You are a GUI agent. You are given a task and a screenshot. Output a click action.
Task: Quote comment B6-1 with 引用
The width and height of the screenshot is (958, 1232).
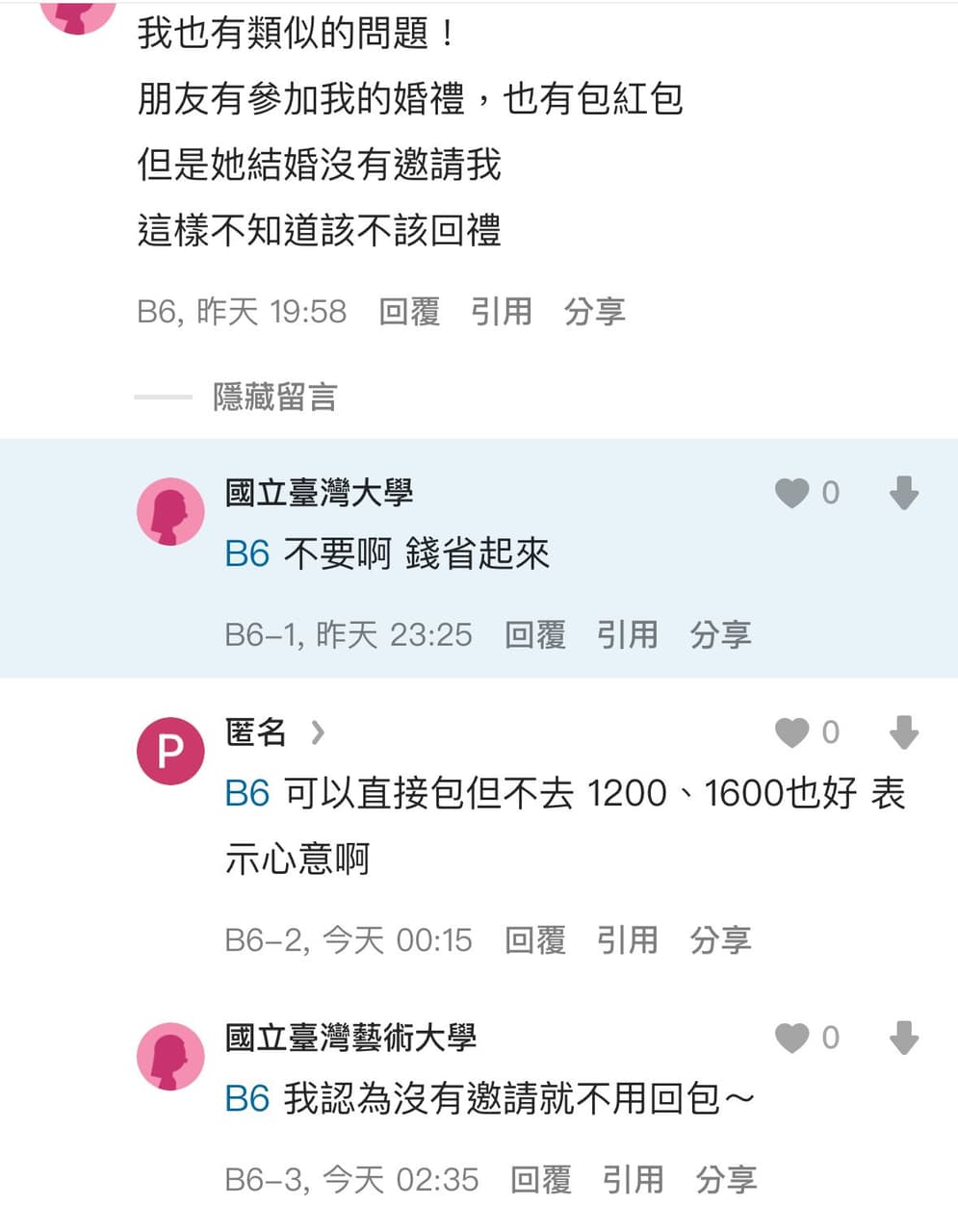(x=628, y=634)
